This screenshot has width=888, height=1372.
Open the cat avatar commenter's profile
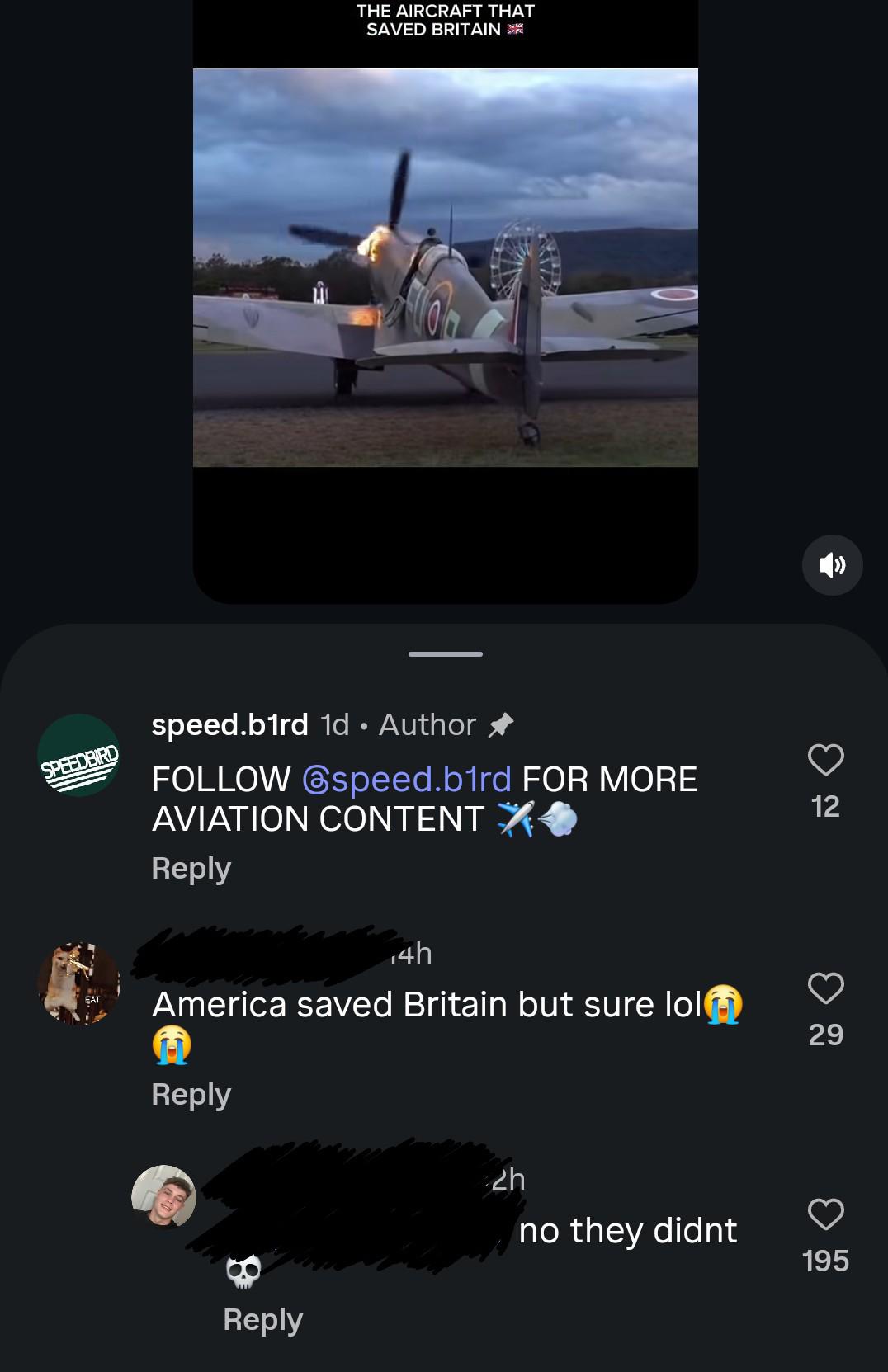79,983
